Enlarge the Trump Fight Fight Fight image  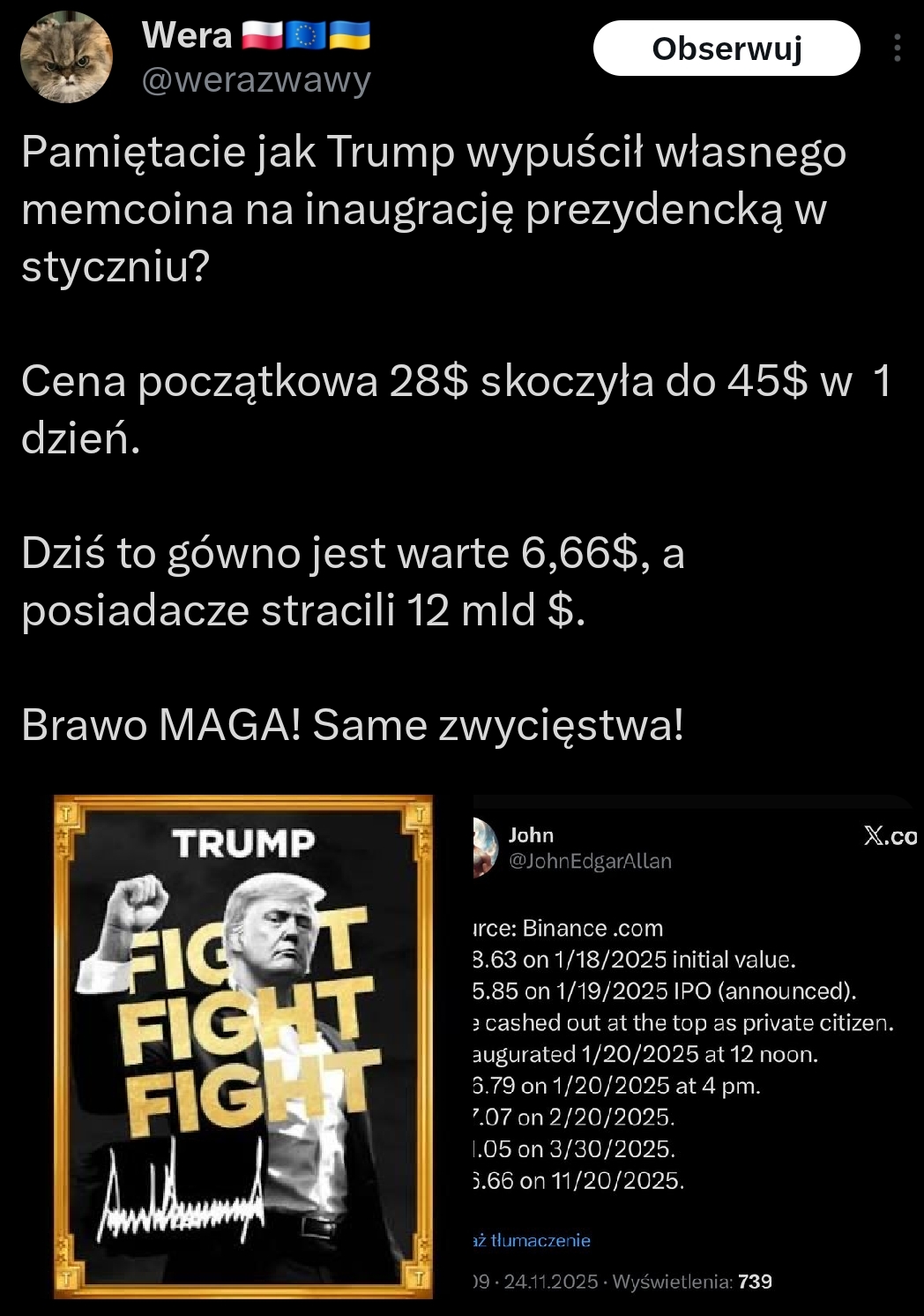tap(243, 1046)
